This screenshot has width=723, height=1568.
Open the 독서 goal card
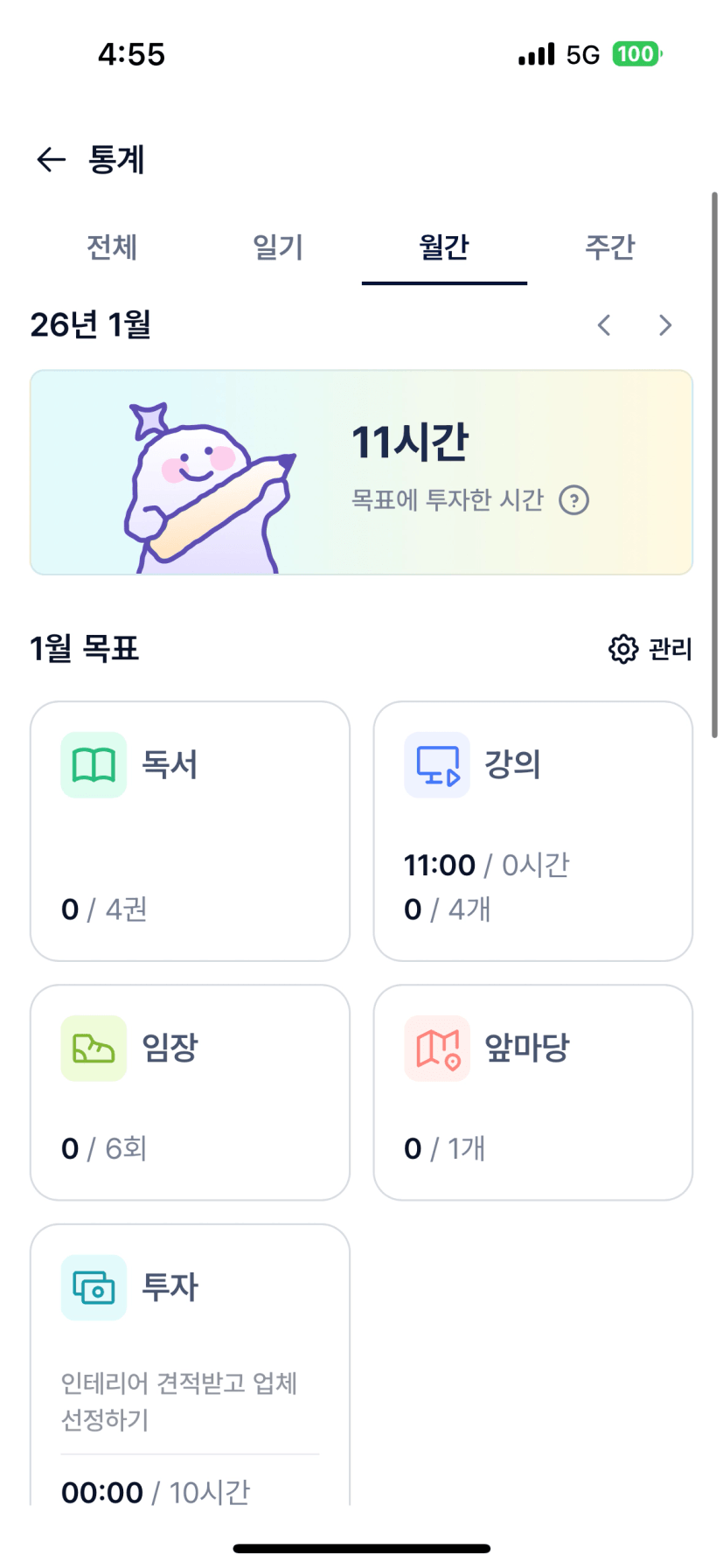pos(190,831)
